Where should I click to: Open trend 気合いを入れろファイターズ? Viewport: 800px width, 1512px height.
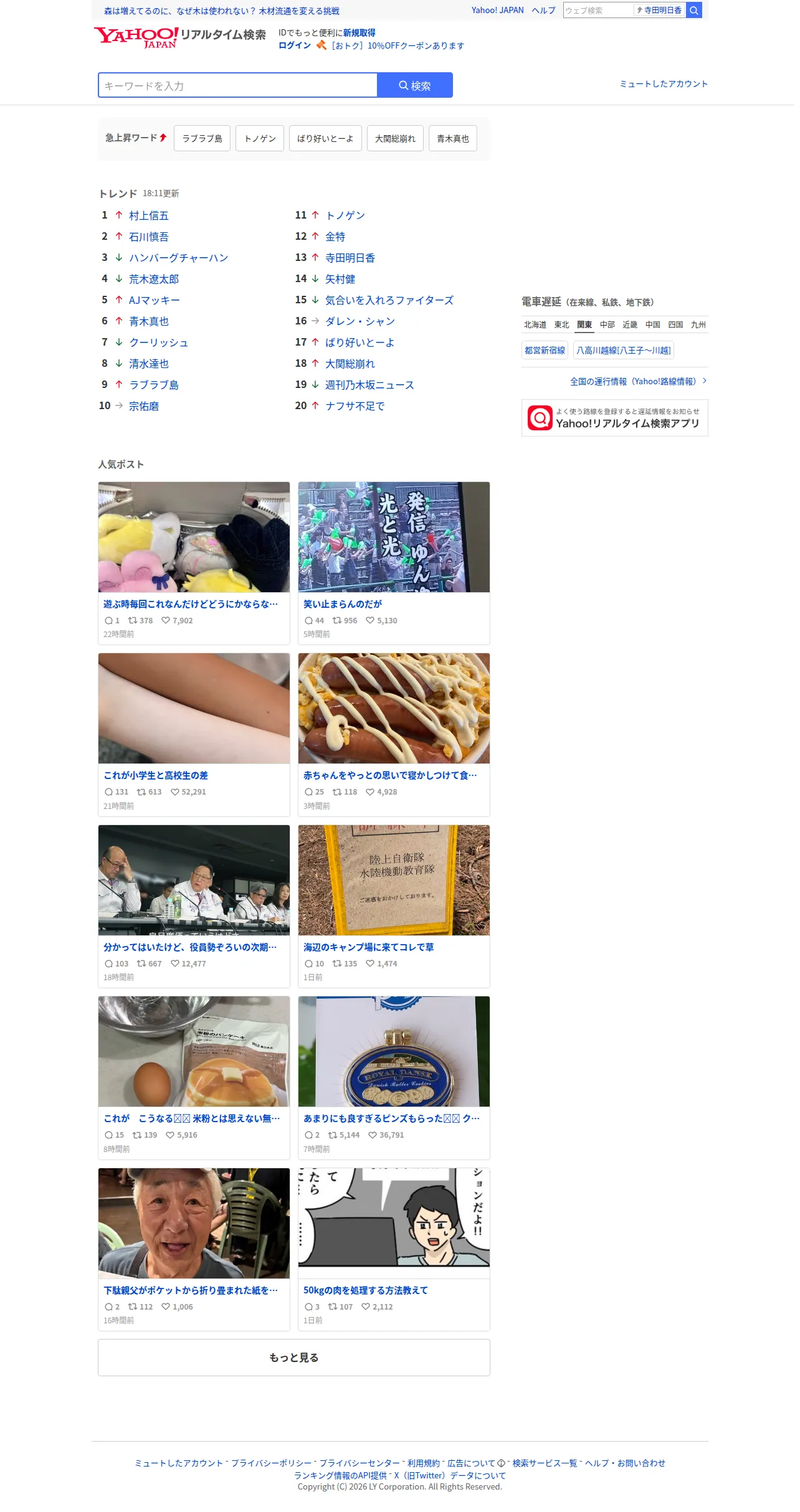389,300
